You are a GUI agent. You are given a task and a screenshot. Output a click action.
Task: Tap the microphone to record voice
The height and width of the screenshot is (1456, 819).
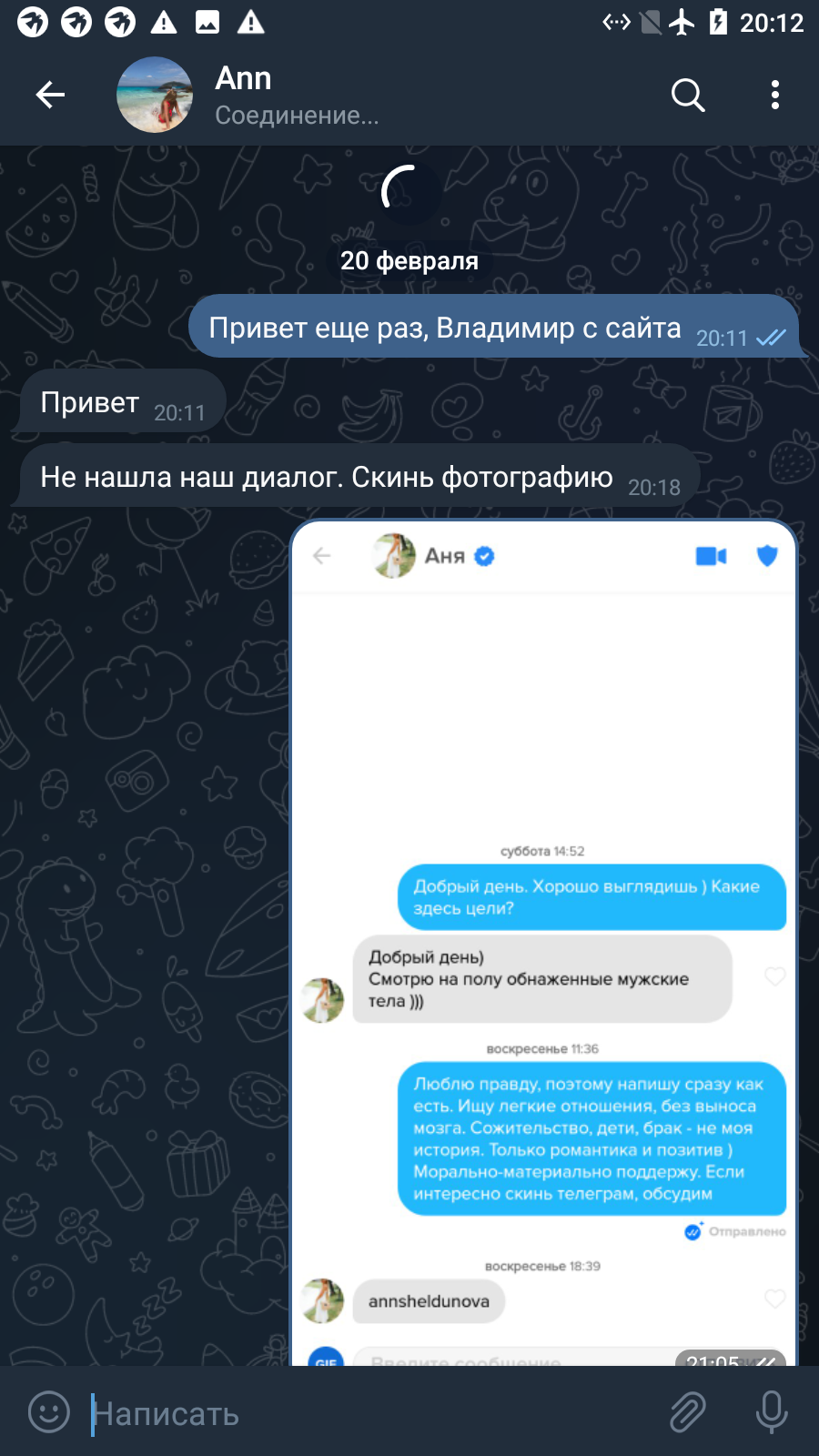[x=772, y=1412]
